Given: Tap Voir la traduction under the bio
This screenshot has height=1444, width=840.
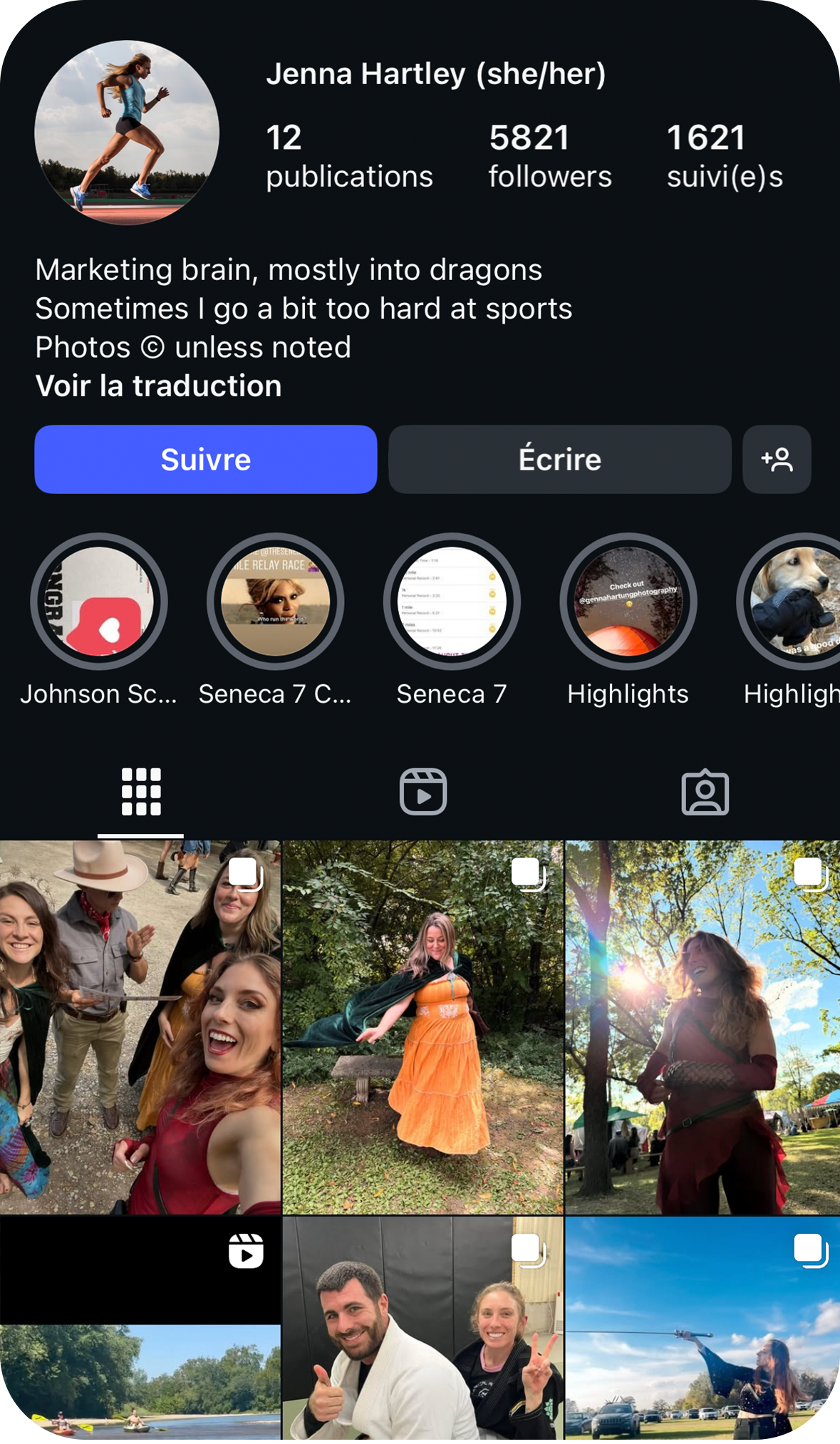Looking at the screenshot, I should tap(158, 386).
